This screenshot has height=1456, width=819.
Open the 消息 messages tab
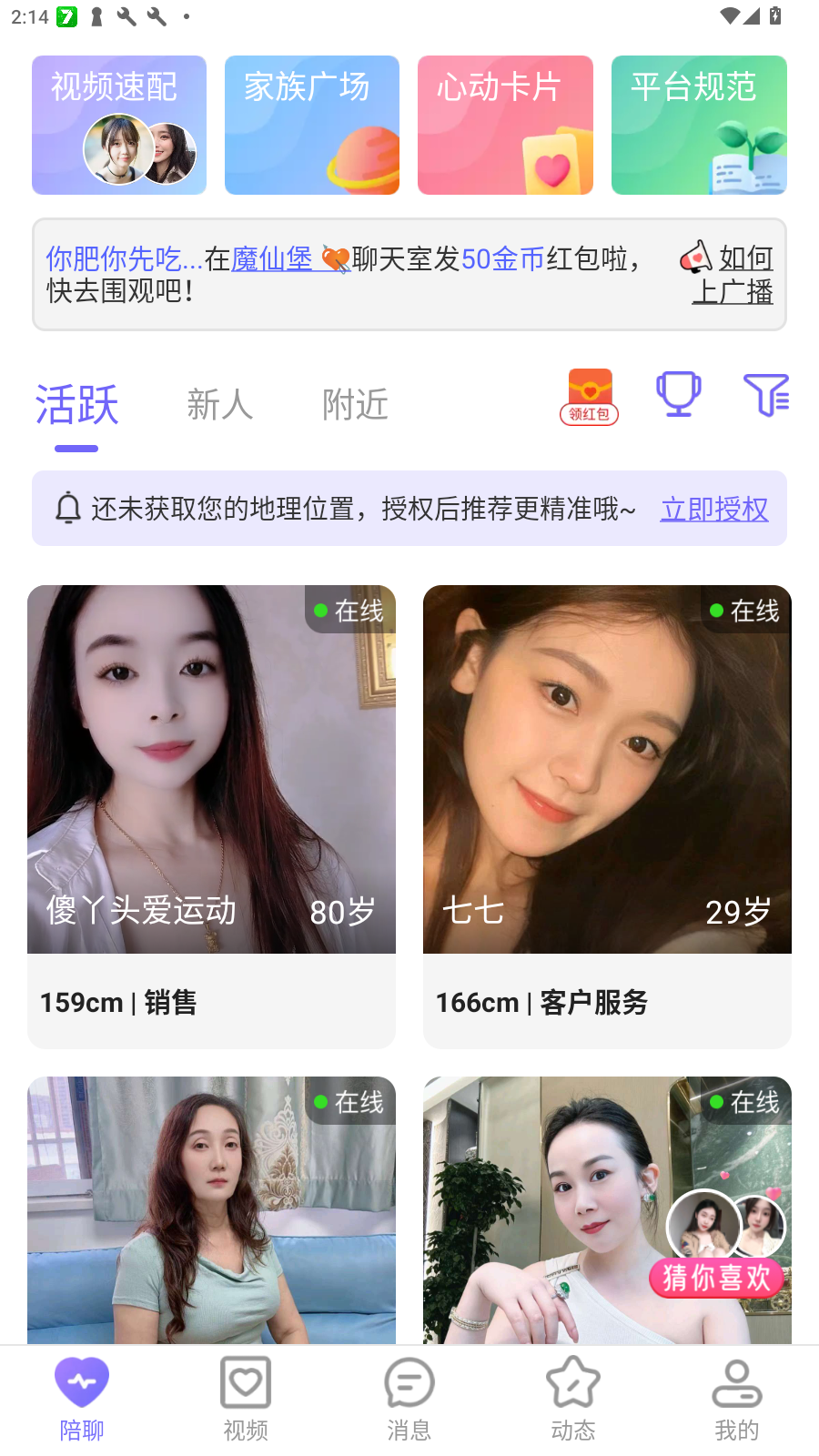(409, 1399)
